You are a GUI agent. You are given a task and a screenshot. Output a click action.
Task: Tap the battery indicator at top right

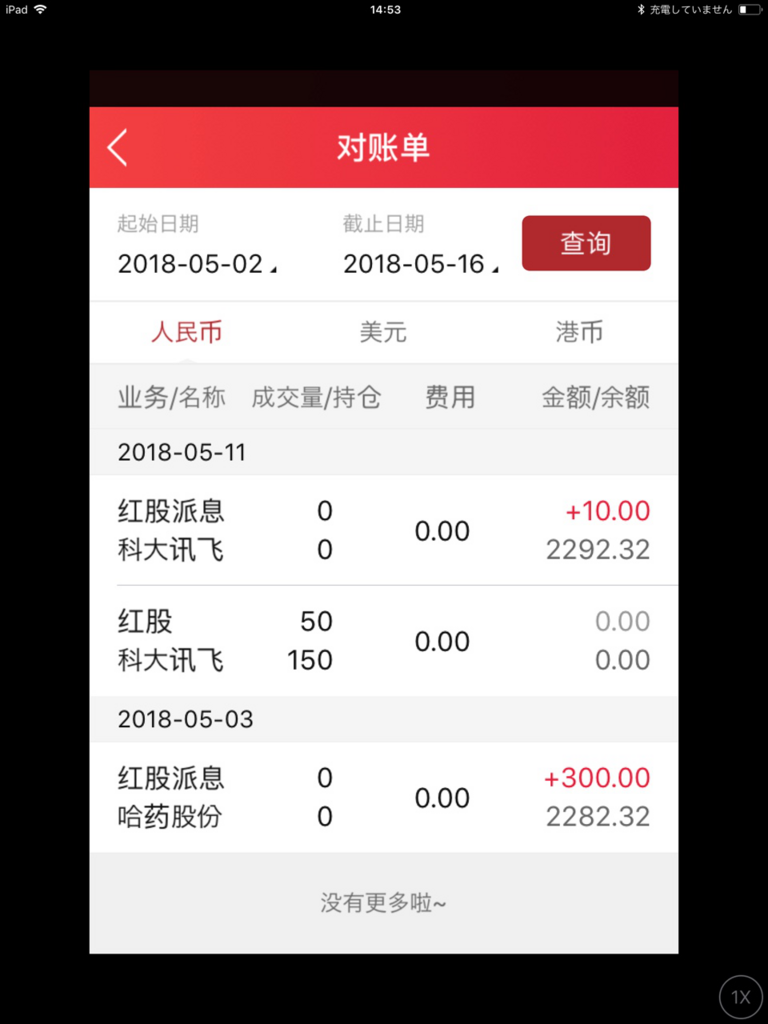point(750,9)
